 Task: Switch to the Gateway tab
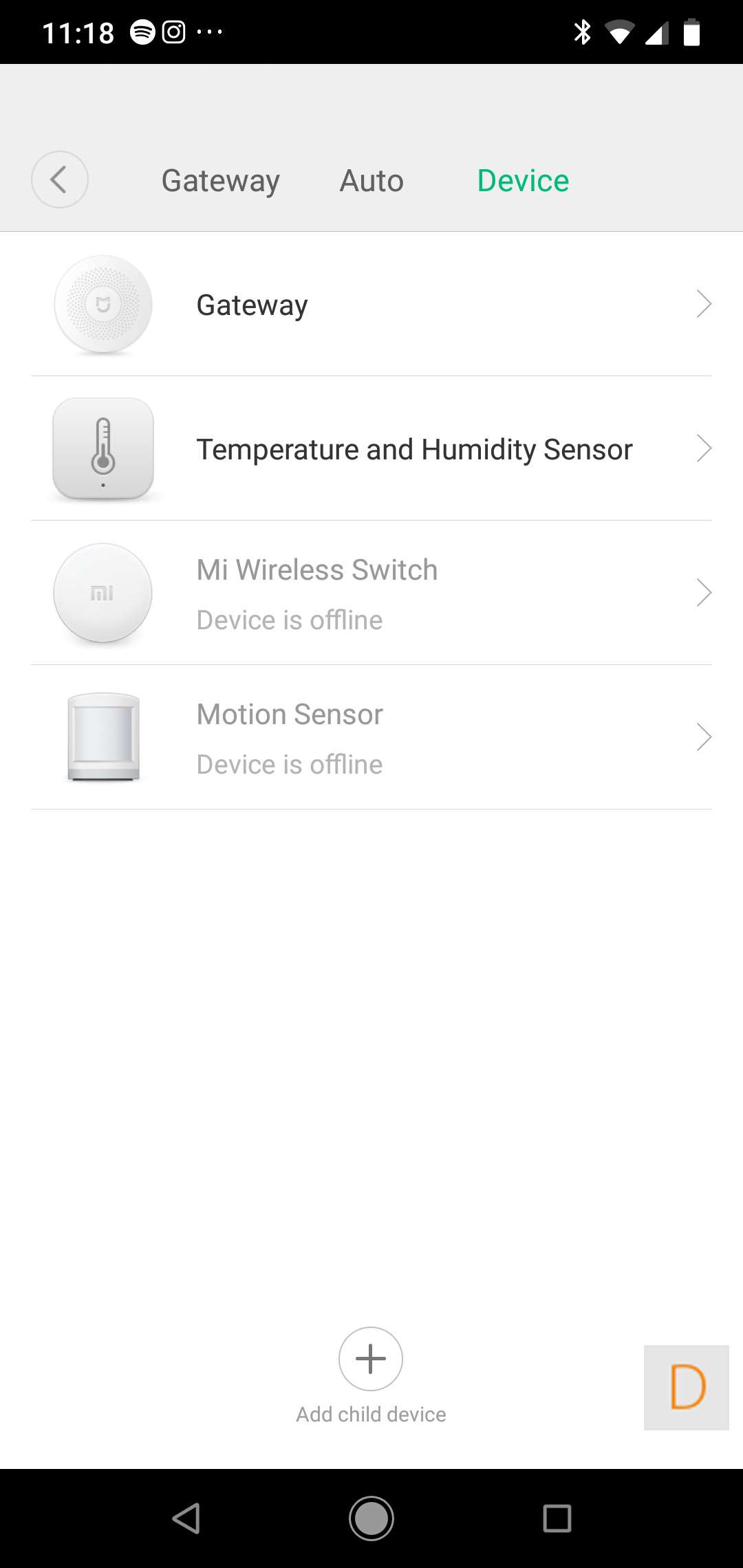click(x=220, y=181)
